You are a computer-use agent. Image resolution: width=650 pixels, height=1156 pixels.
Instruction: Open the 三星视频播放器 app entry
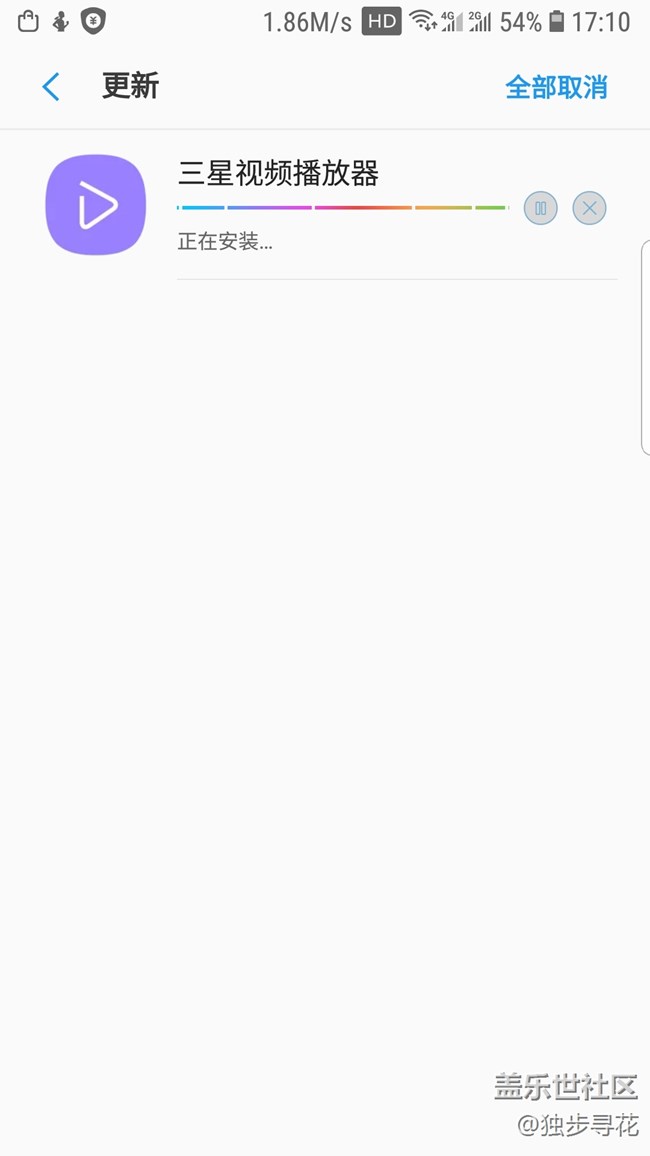click(x=96, y=205)
